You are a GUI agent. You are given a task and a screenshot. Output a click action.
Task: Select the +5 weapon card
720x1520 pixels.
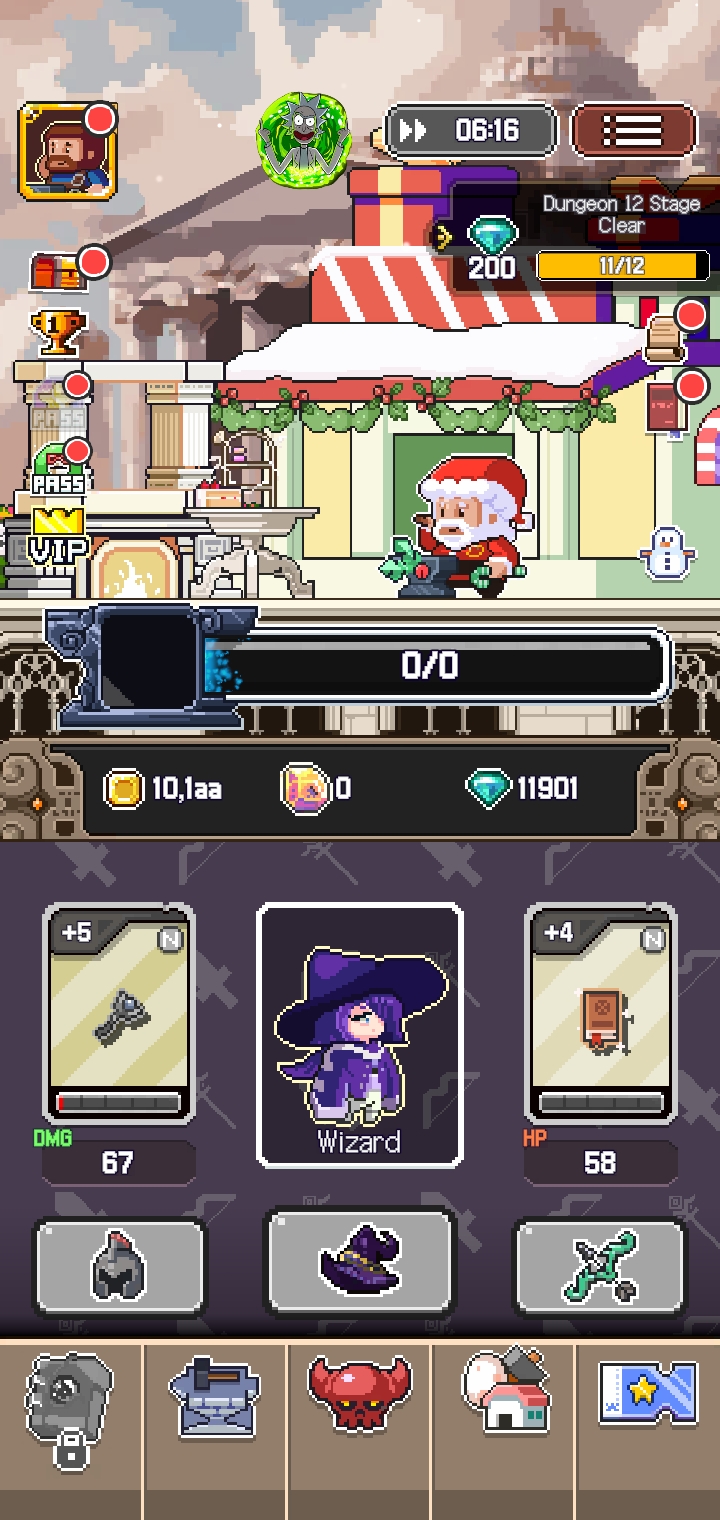pyautogui.click(x=119, y=1014)
